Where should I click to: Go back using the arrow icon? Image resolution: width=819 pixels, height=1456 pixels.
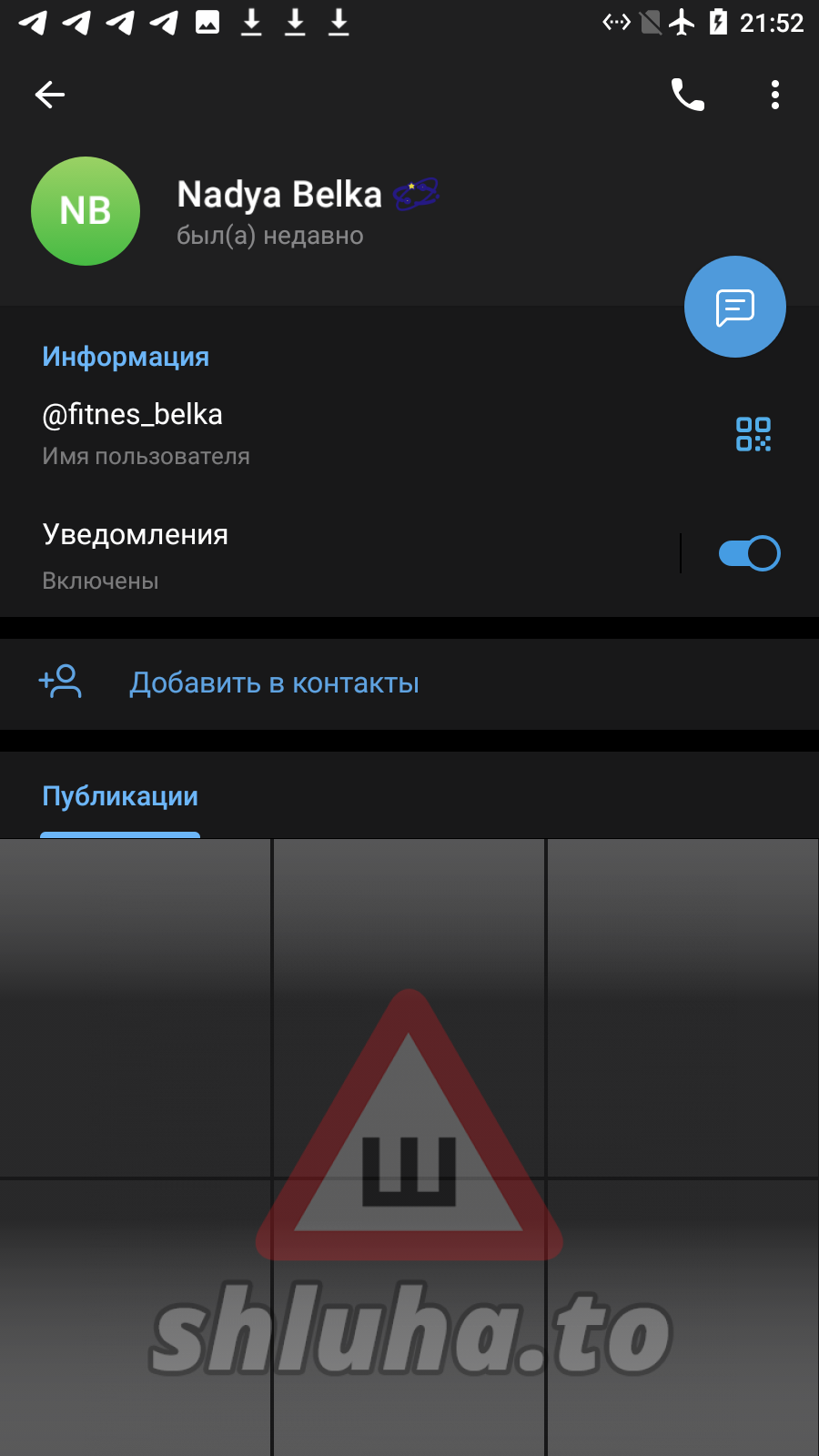[x=50, y=95]
